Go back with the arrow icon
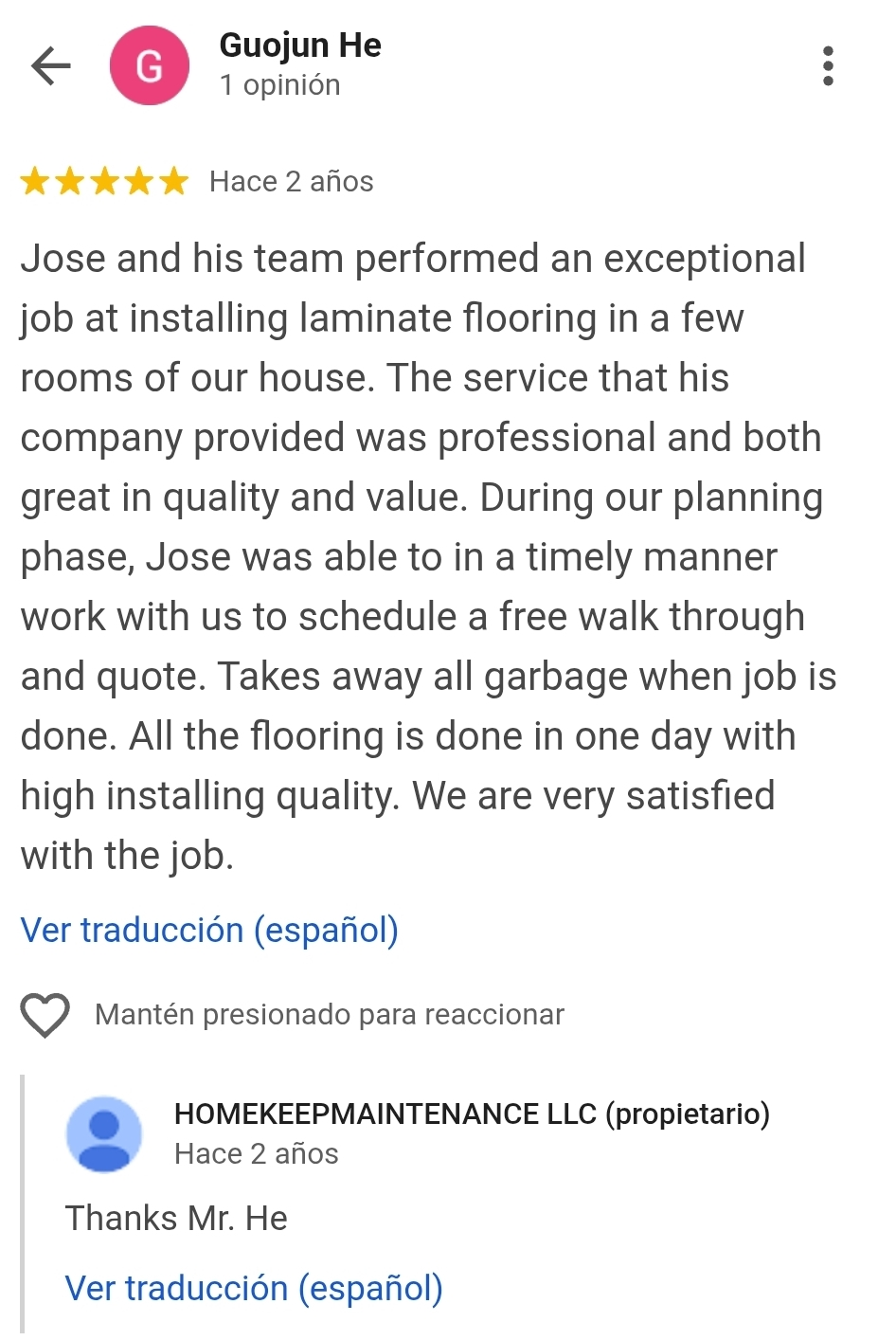This screenshot has width=896, height=1340. pos(51,65)
